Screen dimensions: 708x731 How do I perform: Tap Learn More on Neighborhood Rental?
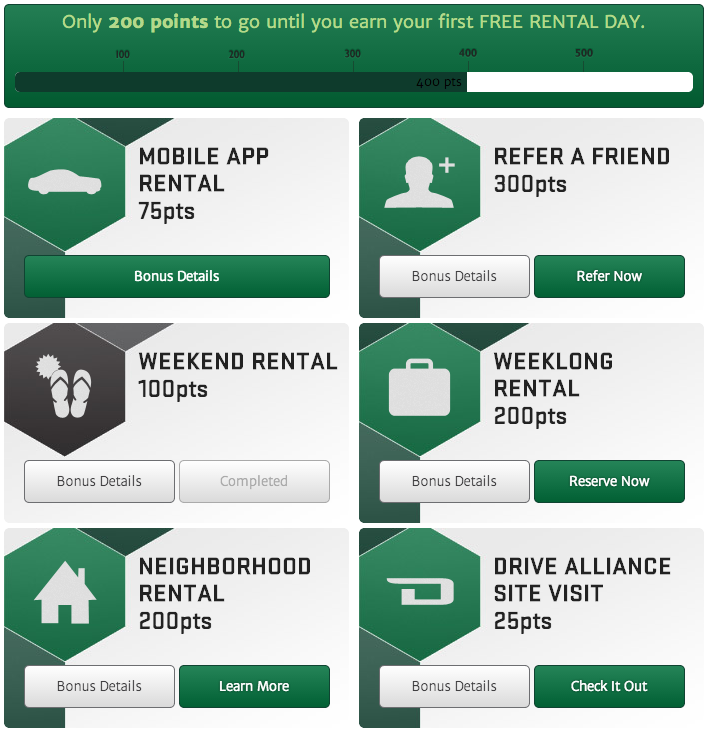pos(254,686)
